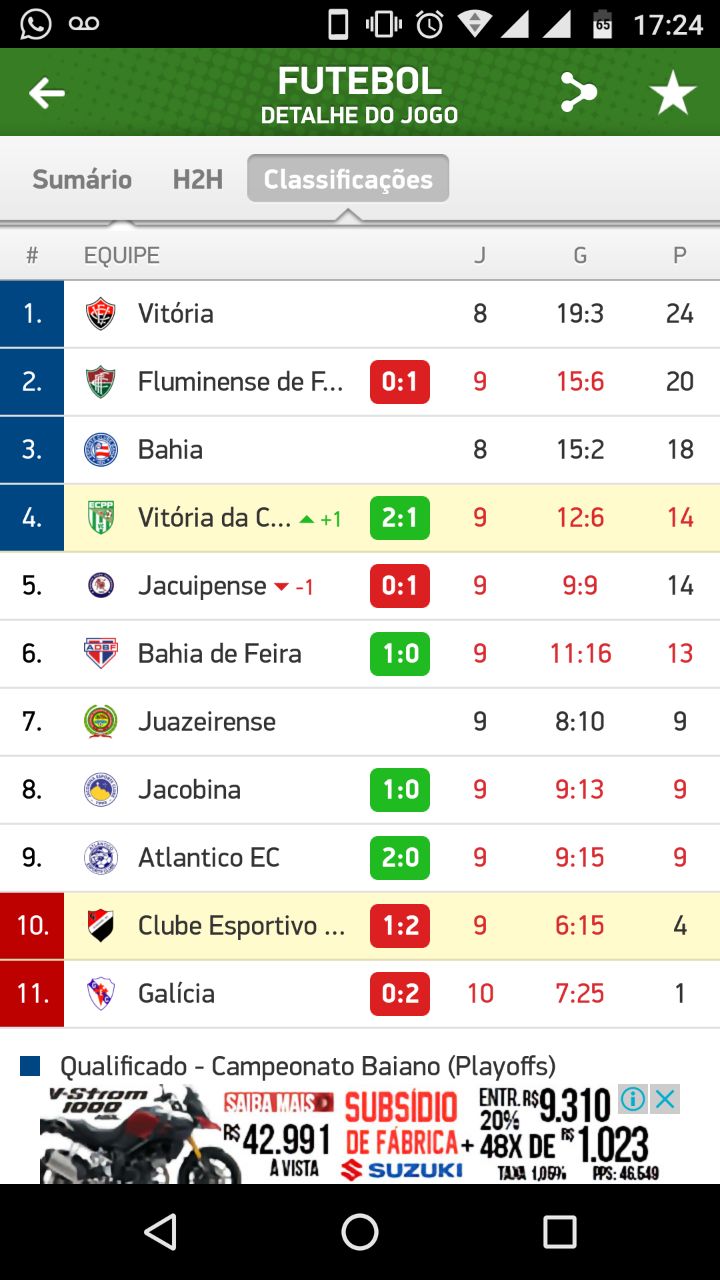View Bahia de Feira team
The image size is (720, 1280).
(x=219, y=654)
